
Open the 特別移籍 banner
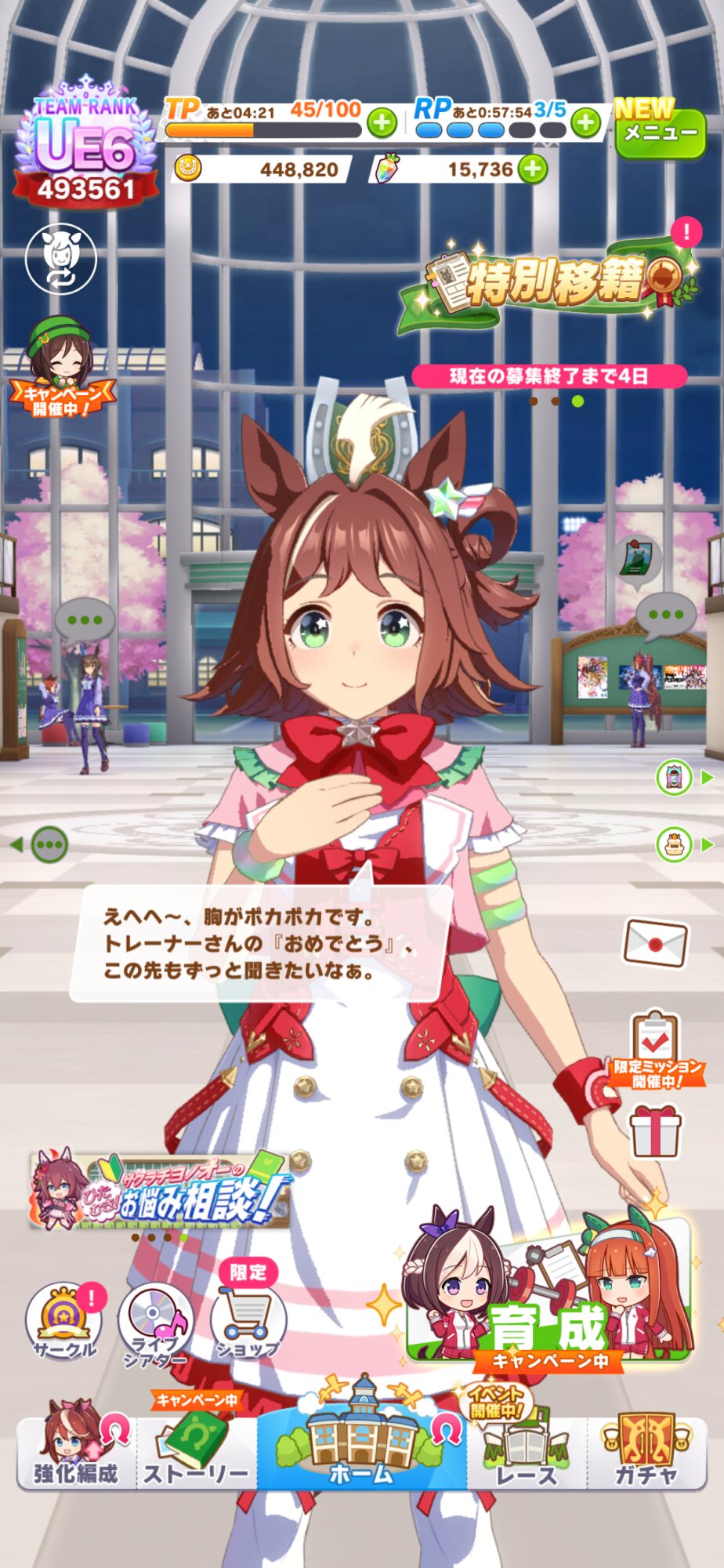(548, 284)
